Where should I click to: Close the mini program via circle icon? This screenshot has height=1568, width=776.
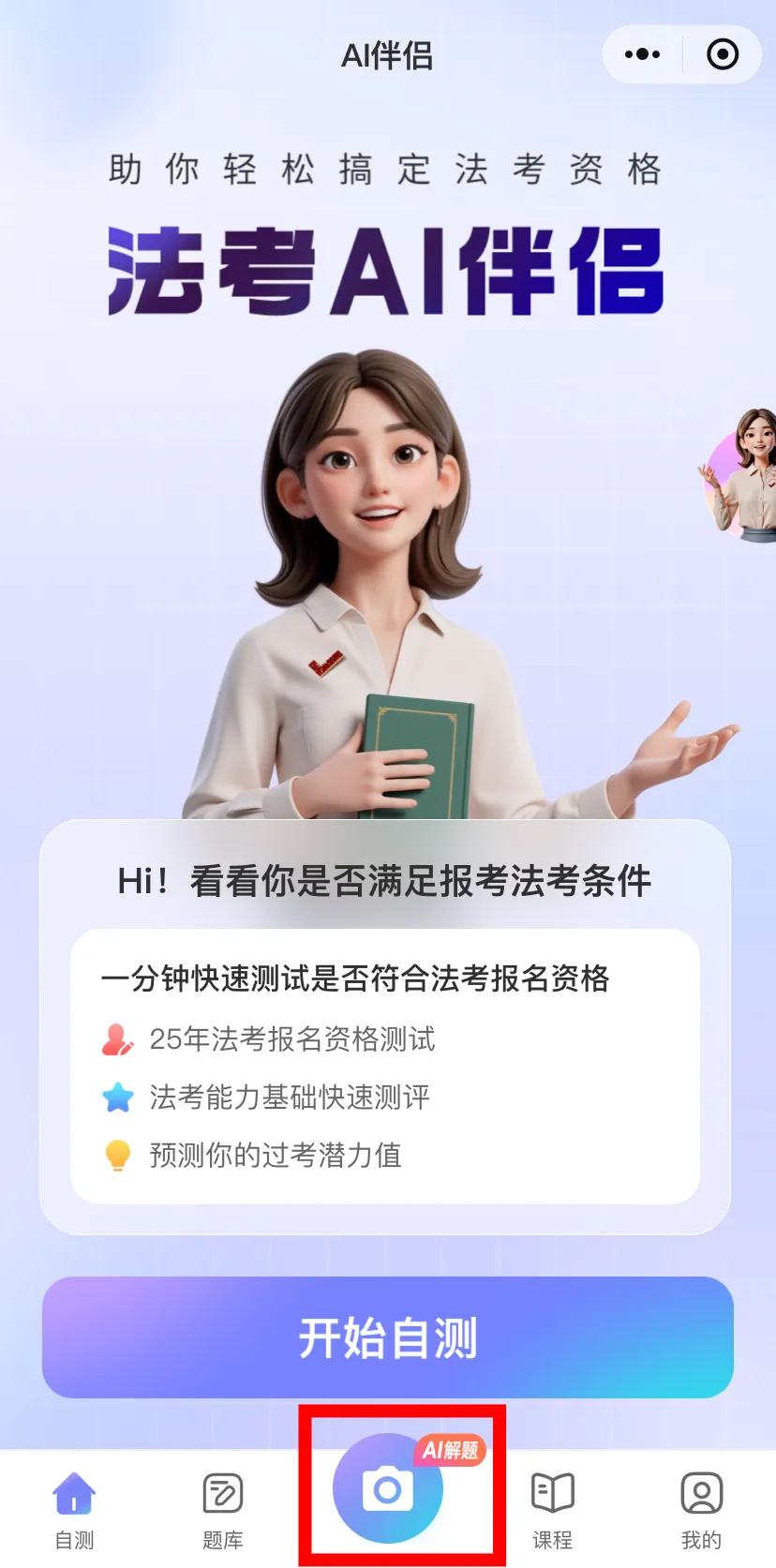coord(722,54)
